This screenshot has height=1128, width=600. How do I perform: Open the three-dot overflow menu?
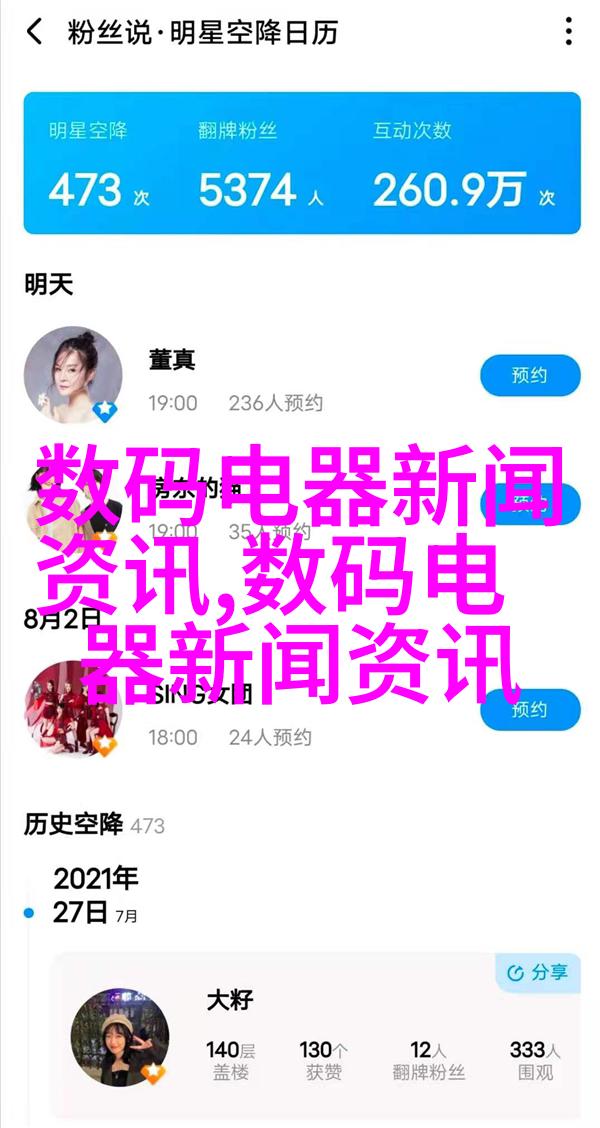[568, 32]
